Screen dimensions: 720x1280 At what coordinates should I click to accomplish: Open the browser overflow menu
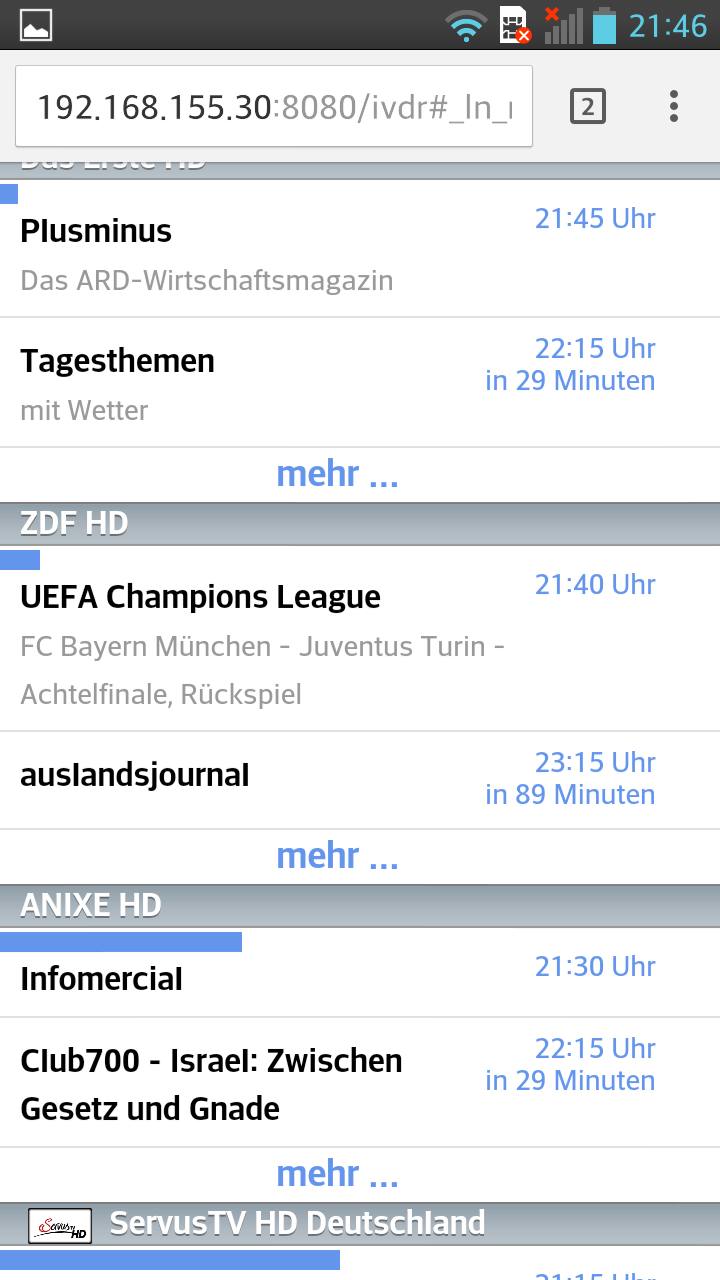point(674,106)
